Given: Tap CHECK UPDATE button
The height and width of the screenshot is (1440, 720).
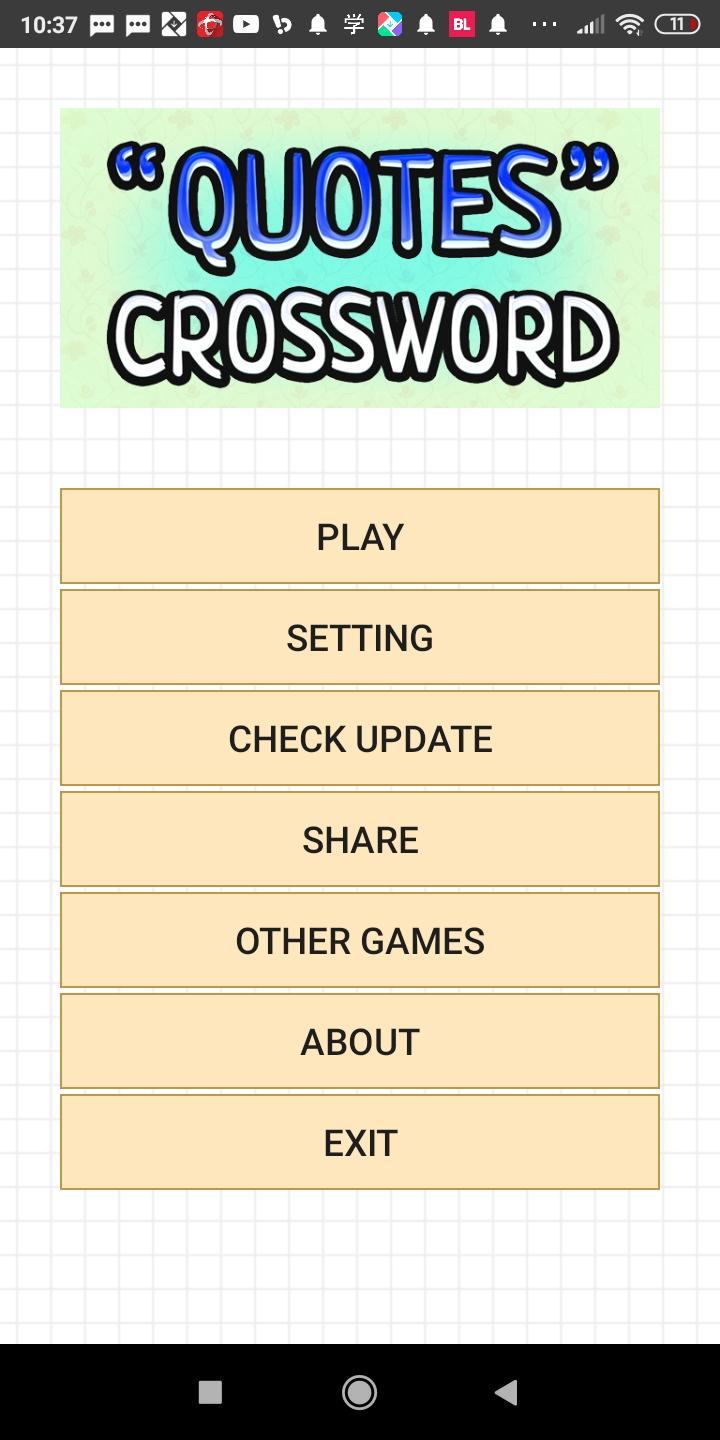Looking at the screenshot, I should click(x=360, y=738).
